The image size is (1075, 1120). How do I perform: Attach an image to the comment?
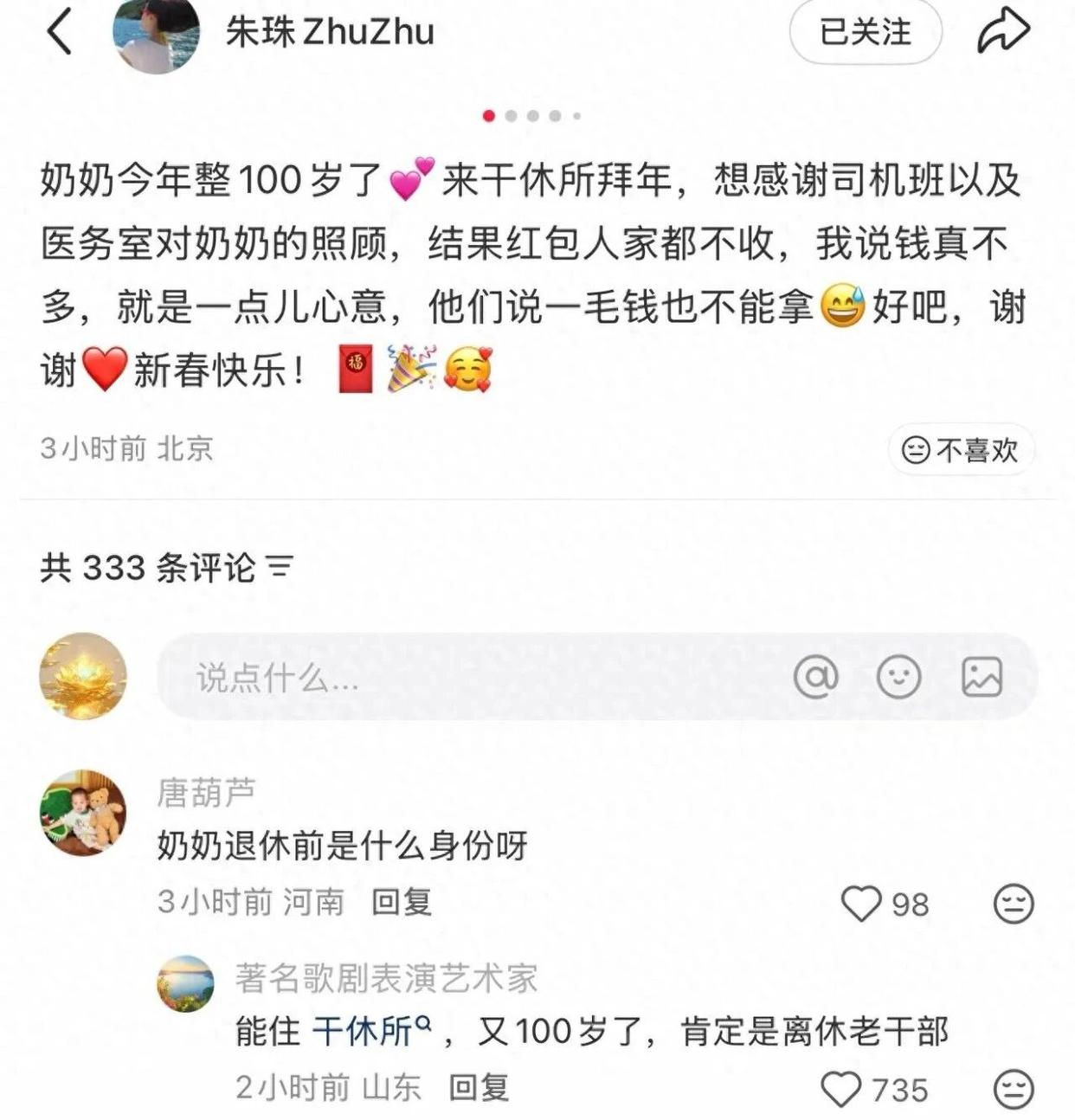coord(982,677)
